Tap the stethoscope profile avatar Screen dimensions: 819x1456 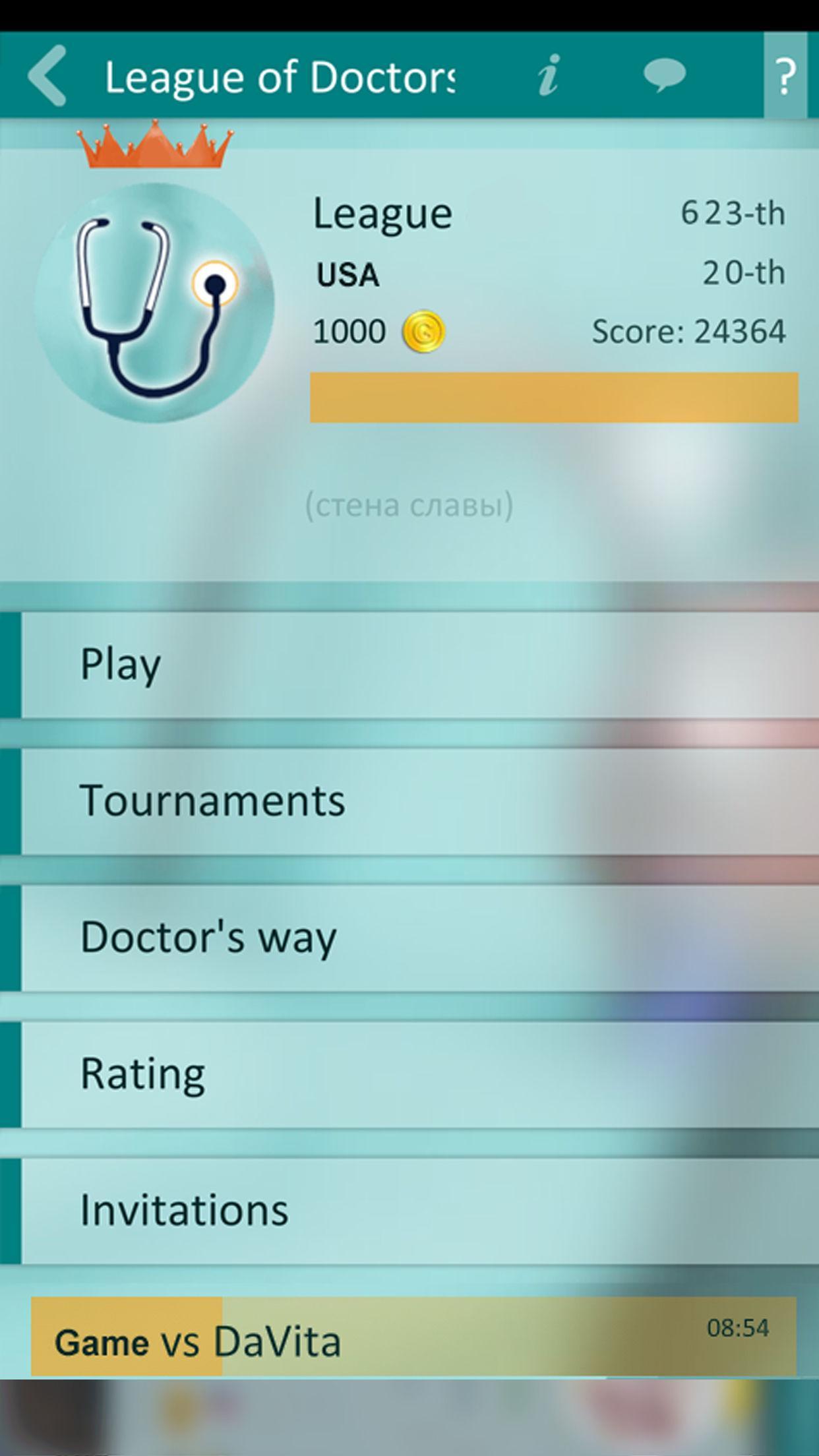pos(154,302)
